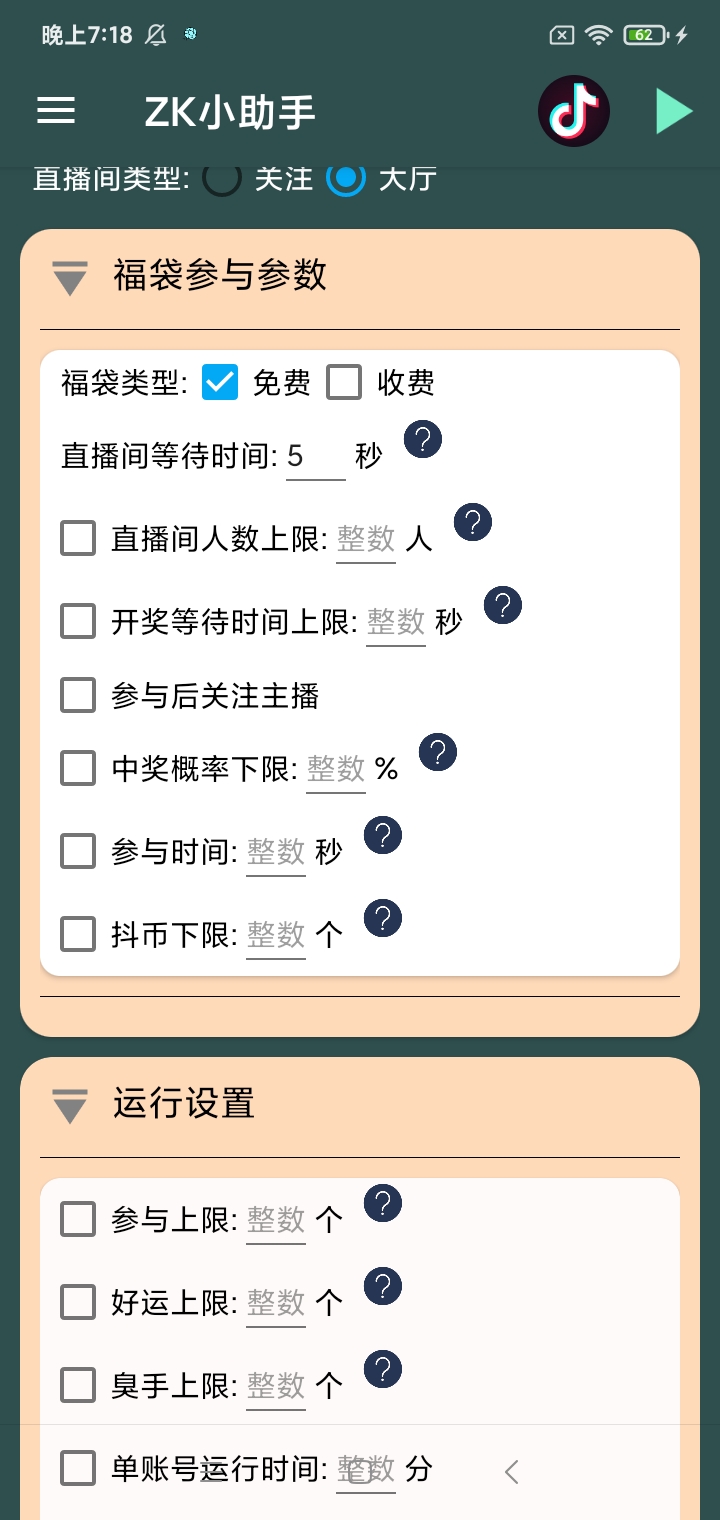
Task: Collapse the 福袋参与参数 section
Action: 69,277
